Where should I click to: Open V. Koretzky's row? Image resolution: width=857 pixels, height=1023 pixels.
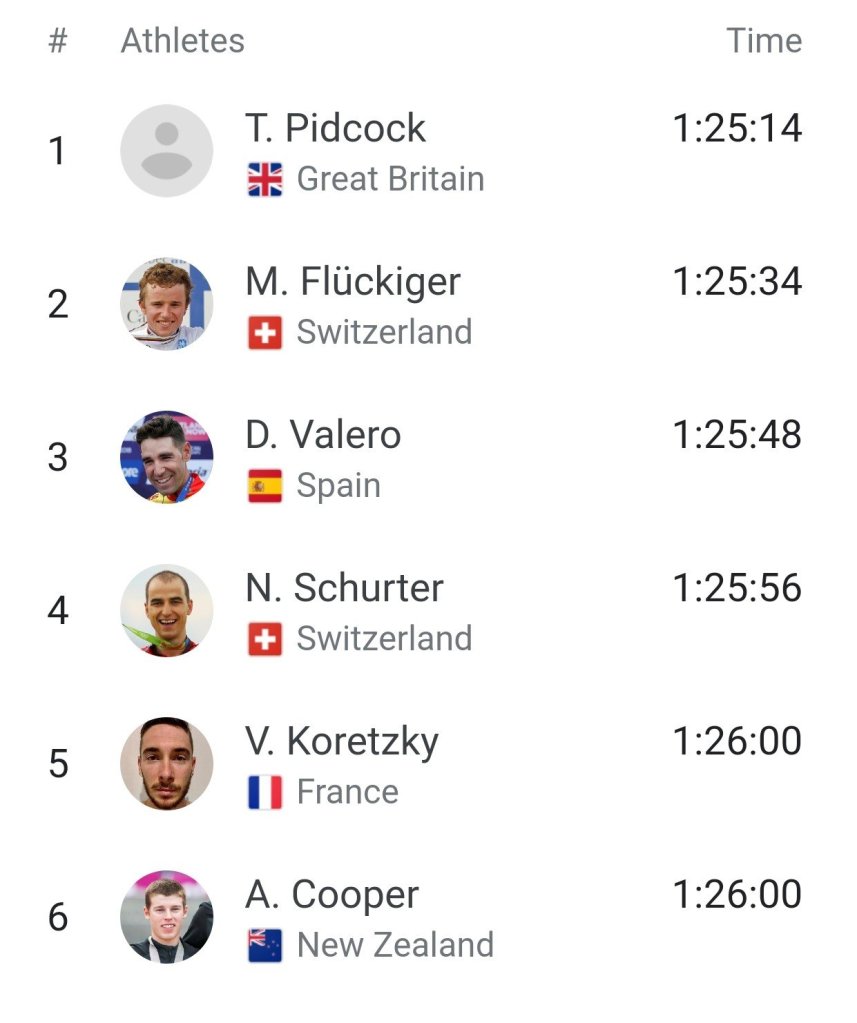tap(341, 742)
